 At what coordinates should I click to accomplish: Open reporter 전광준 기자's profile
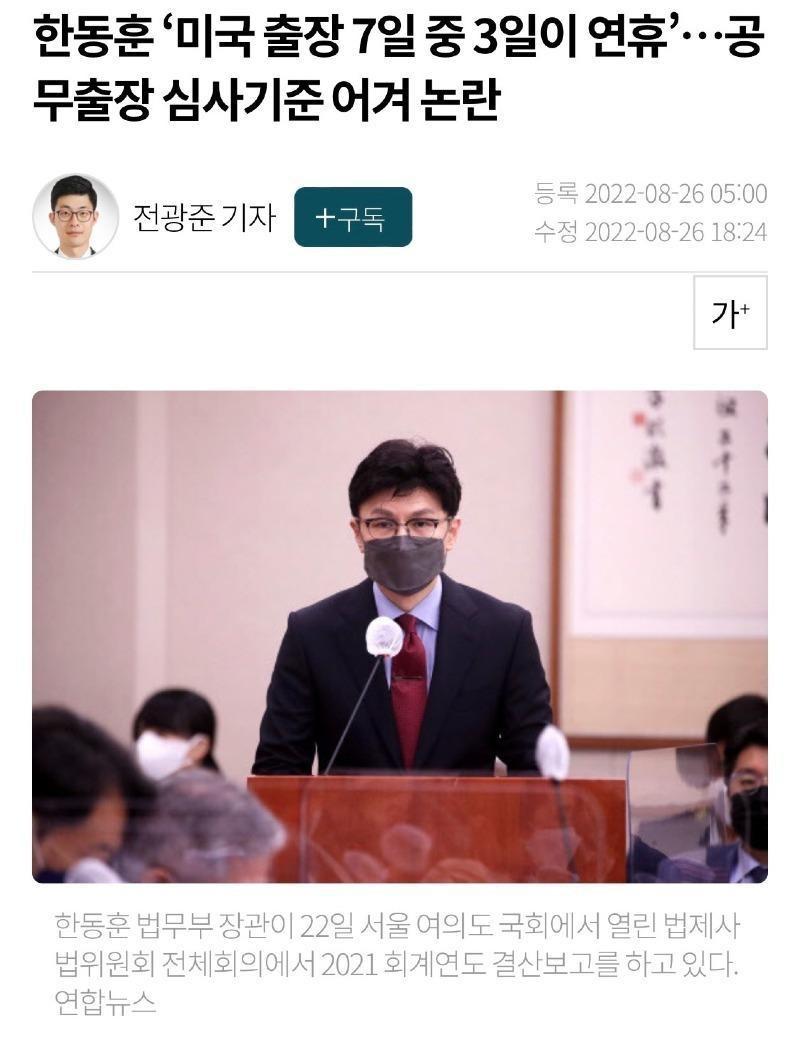[203, 217]
